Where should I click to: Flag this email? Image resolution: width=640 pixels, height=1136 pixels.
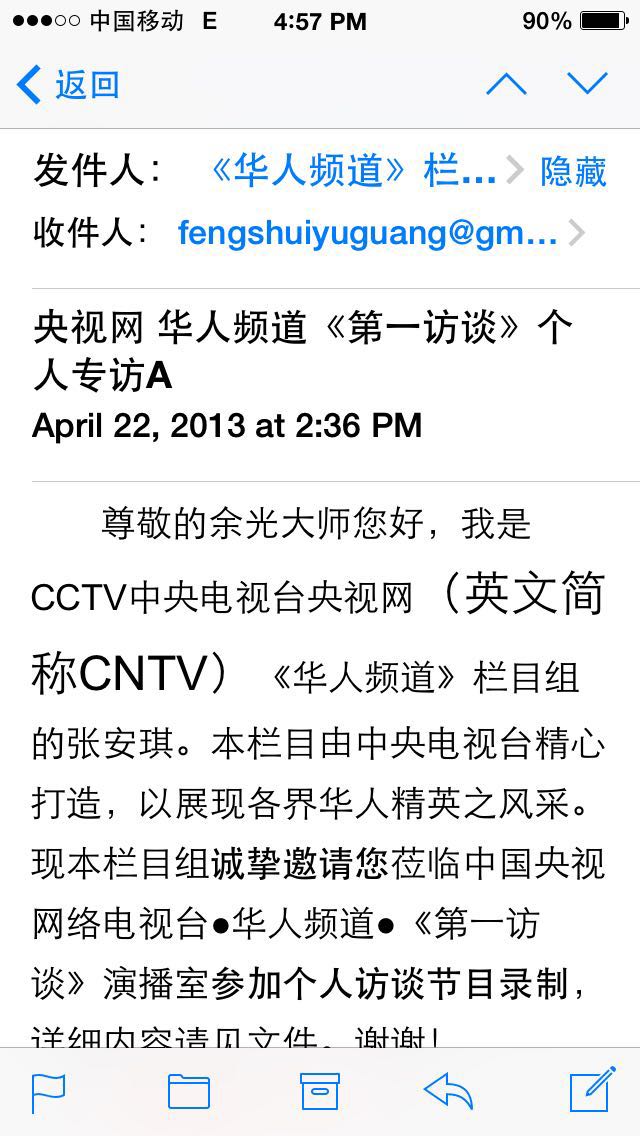pos(48,1091)
